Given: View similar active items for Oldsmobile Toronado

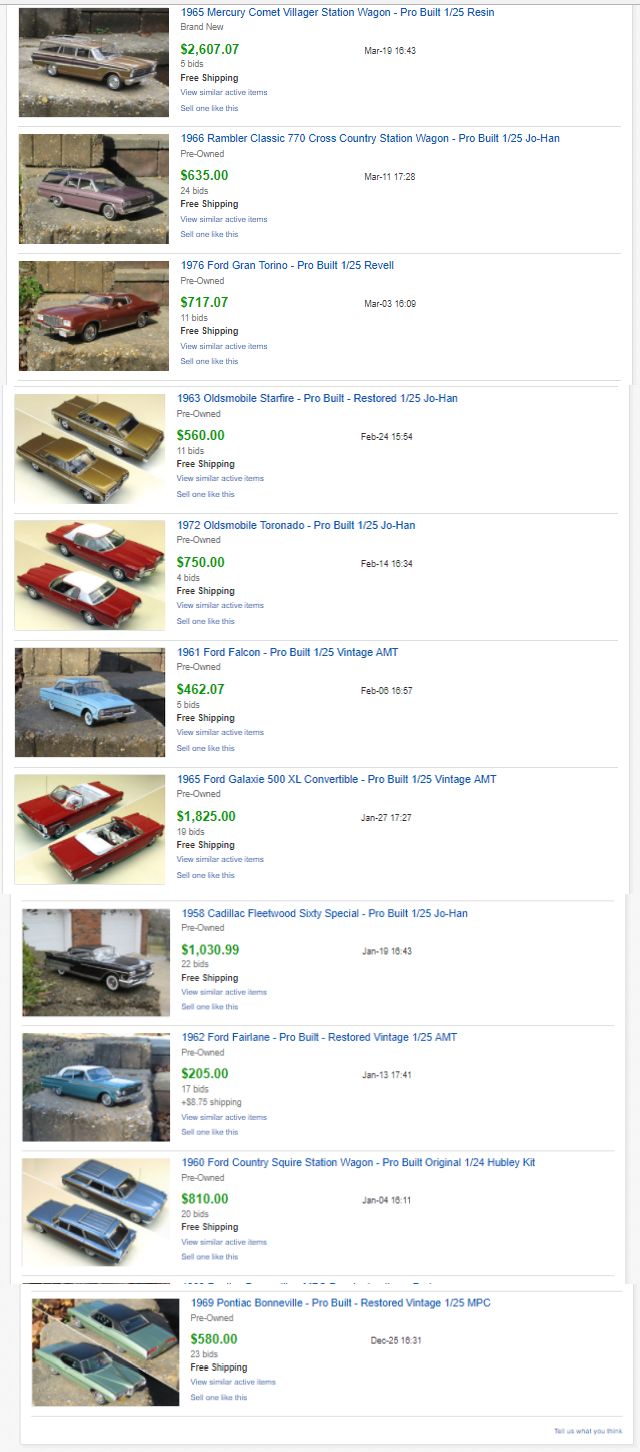Looking at the screenshot, I should 220,606.
